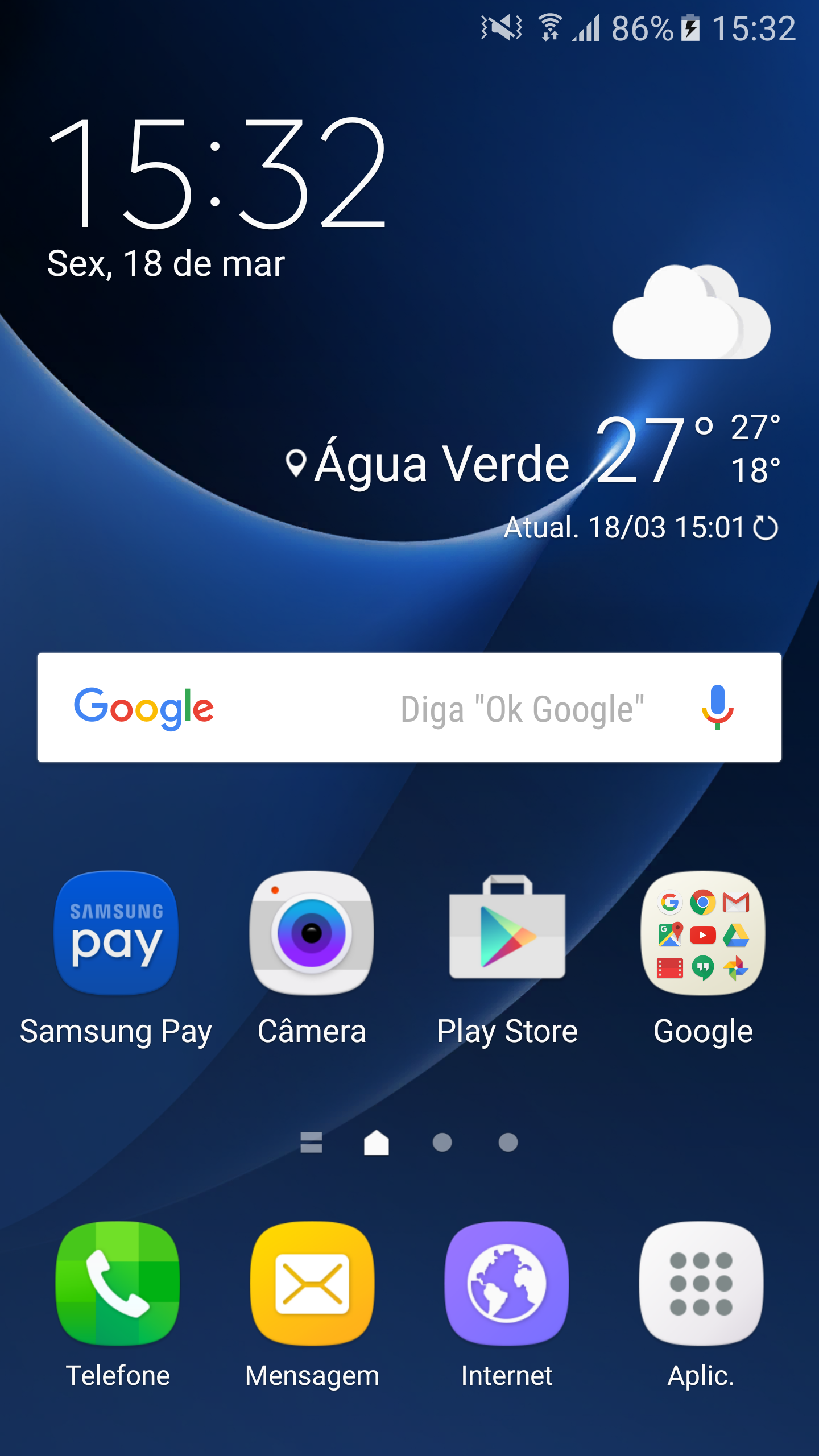The width and height of the screenshot is (819, 1456).
Task: Go to the briefing page indicator
Action: 311,1142
